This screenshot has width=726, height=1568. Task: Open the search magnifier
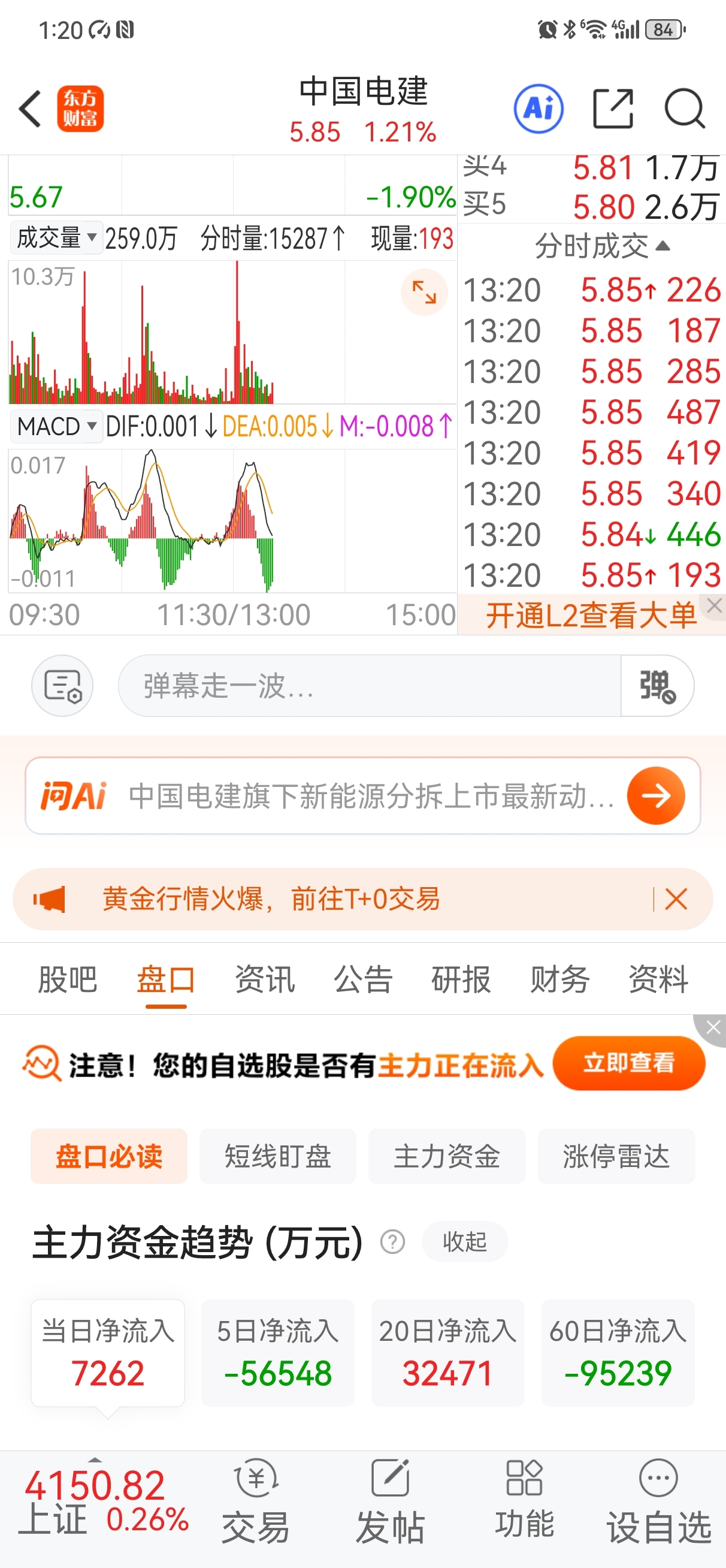pyautogui.click(x=685, y=109)
